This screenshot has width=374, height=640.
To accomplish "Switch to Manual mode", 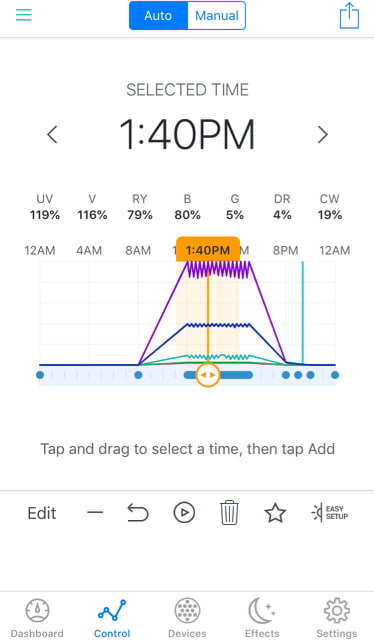I will [x=217, y=16].
